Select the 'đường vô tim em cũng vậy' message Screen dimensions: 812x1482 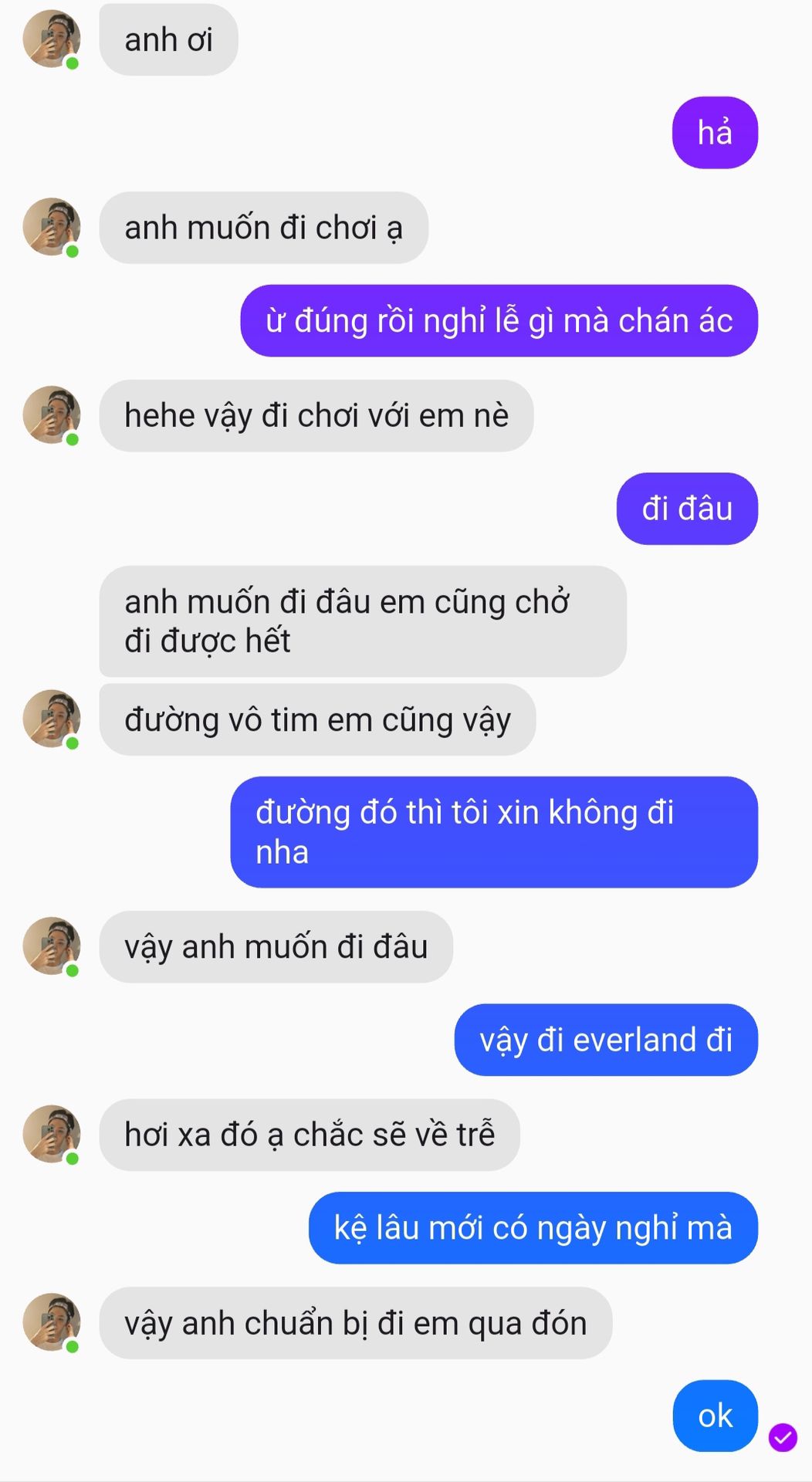coord(317,719)
